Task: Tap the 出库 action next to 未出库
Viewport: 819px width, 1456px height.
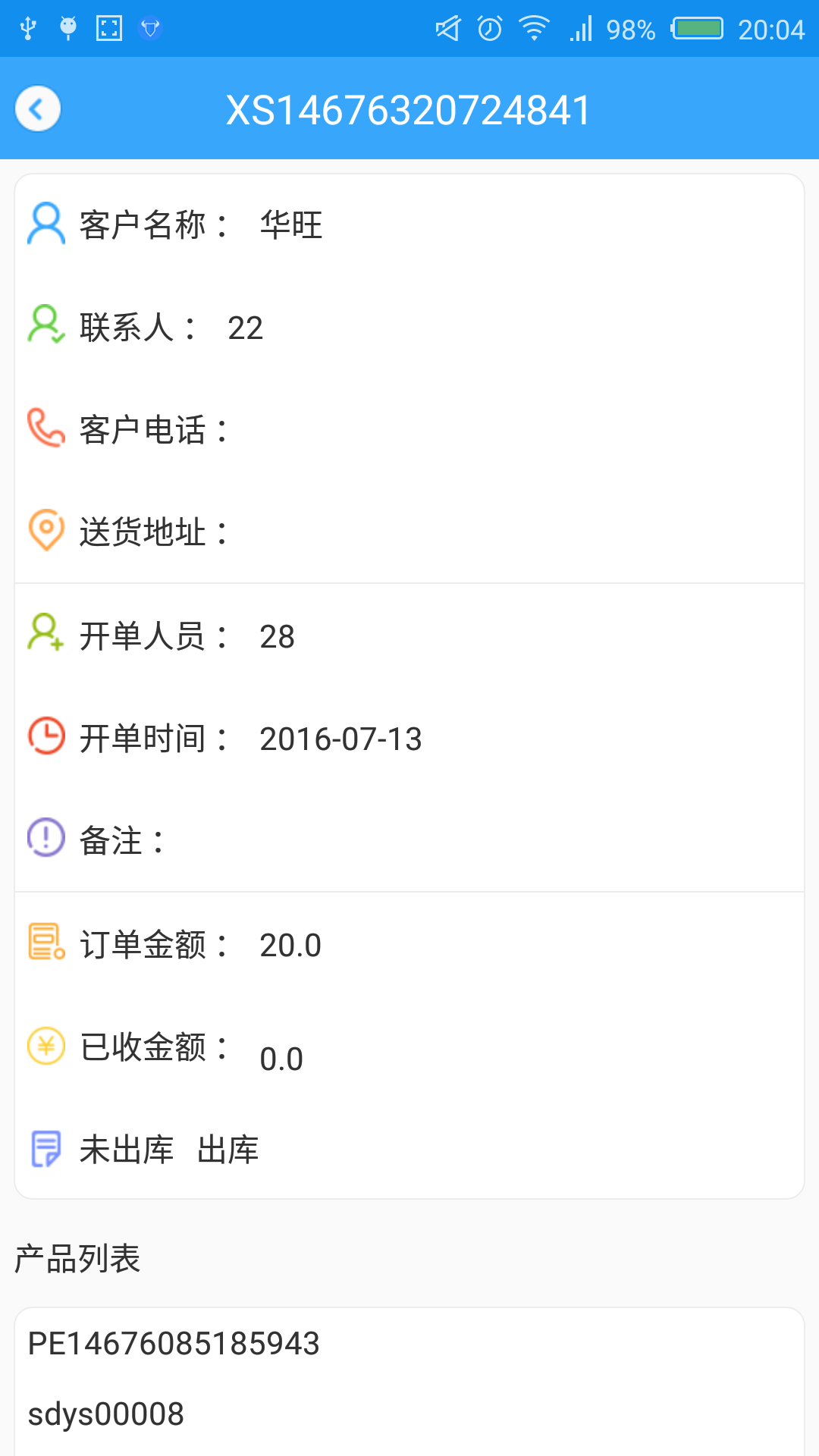Action: click(x=227, y=1150)
